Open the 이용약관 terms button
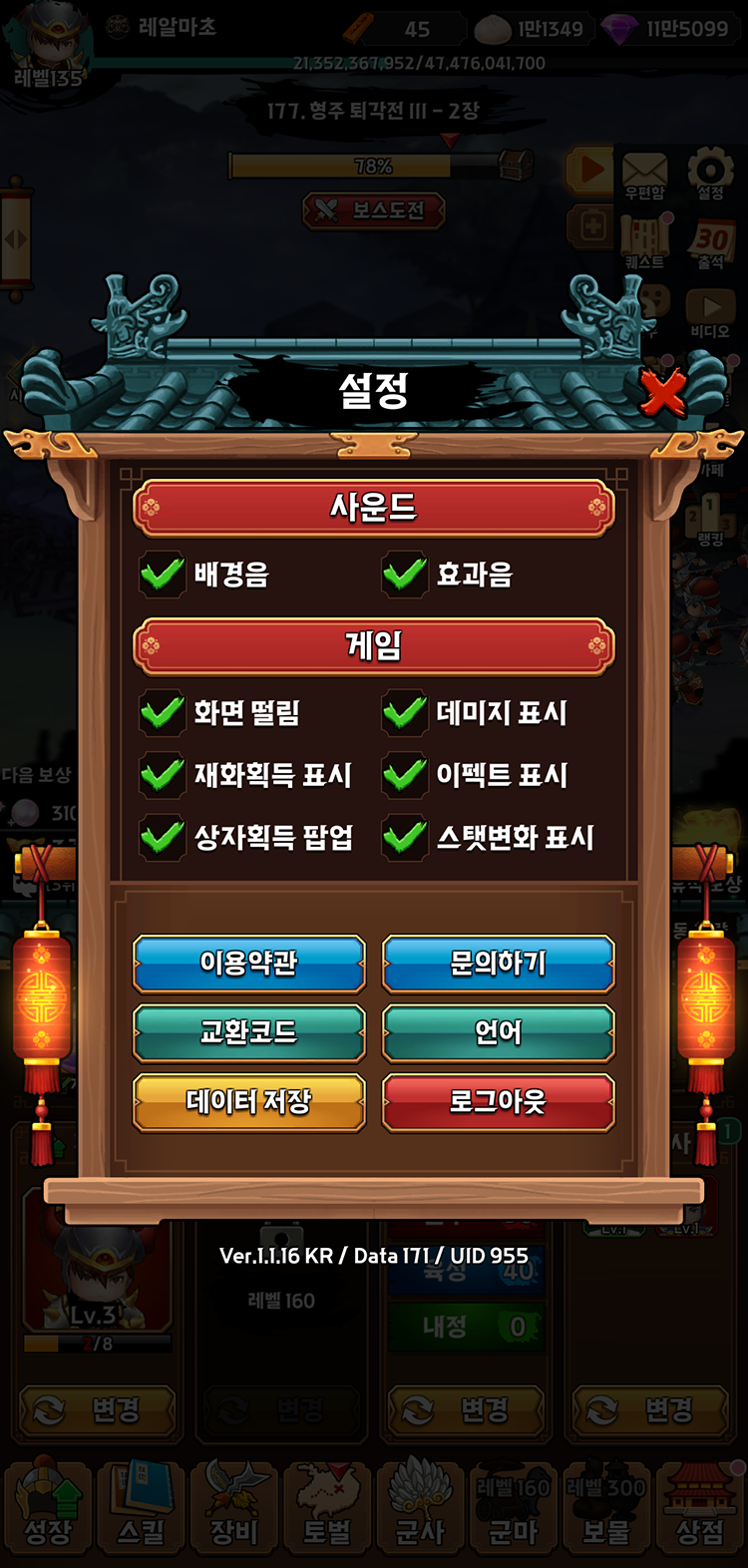The image size is (748, 1568). 249,963
